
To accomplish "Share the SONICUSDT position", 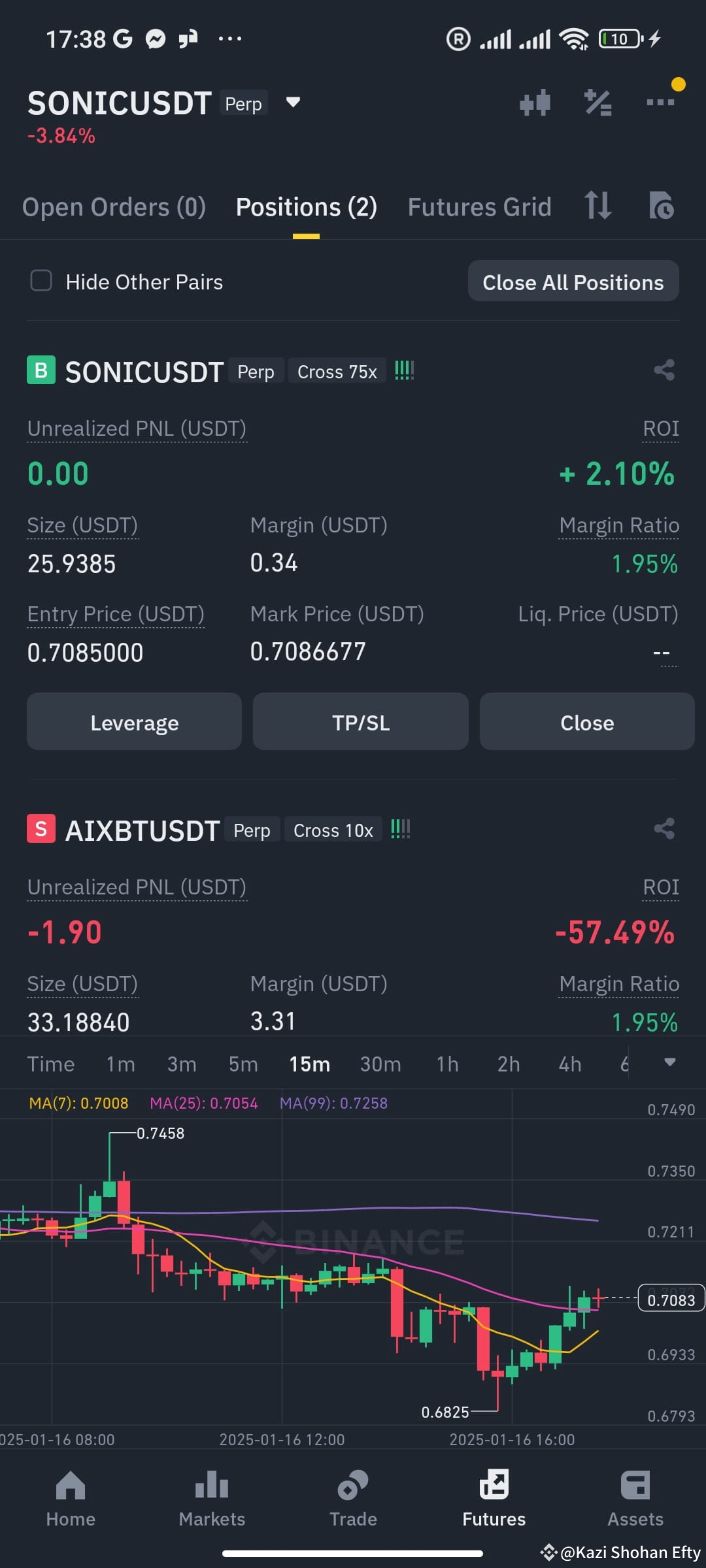I will click(664, 370).
